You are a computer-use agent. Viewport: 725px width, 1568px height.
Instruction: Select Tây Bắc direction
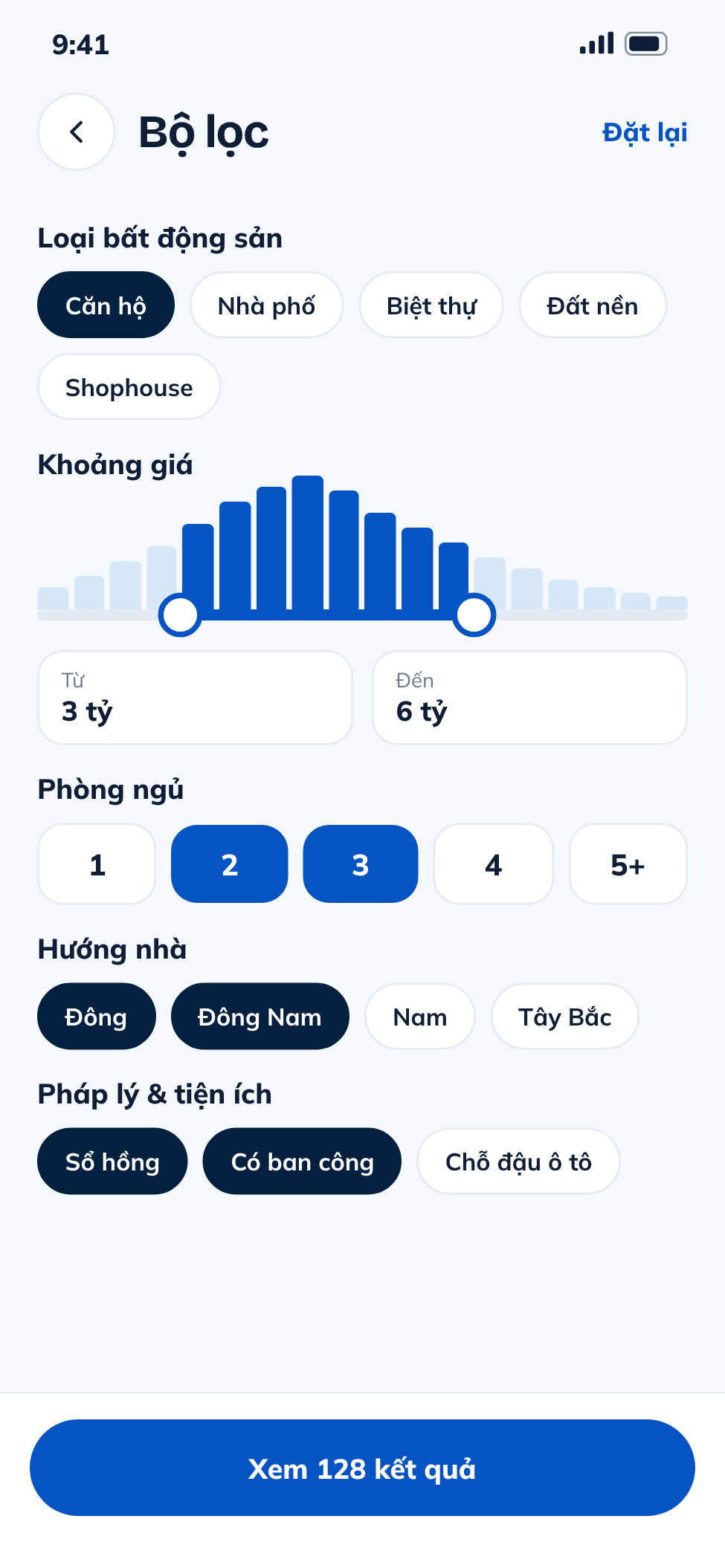point(565,1017)
